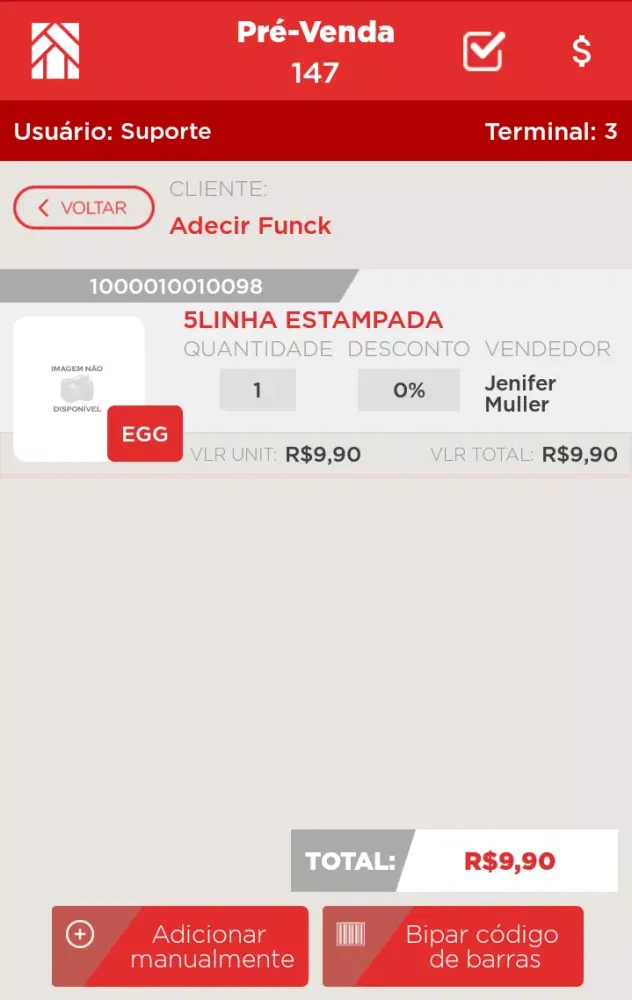Image resolution: width=632 pixels, height=1000 pixels.
Task: Confirm the pre-sale with the checkmark icon
Action: pyautogui.click(x=483, y=51)
